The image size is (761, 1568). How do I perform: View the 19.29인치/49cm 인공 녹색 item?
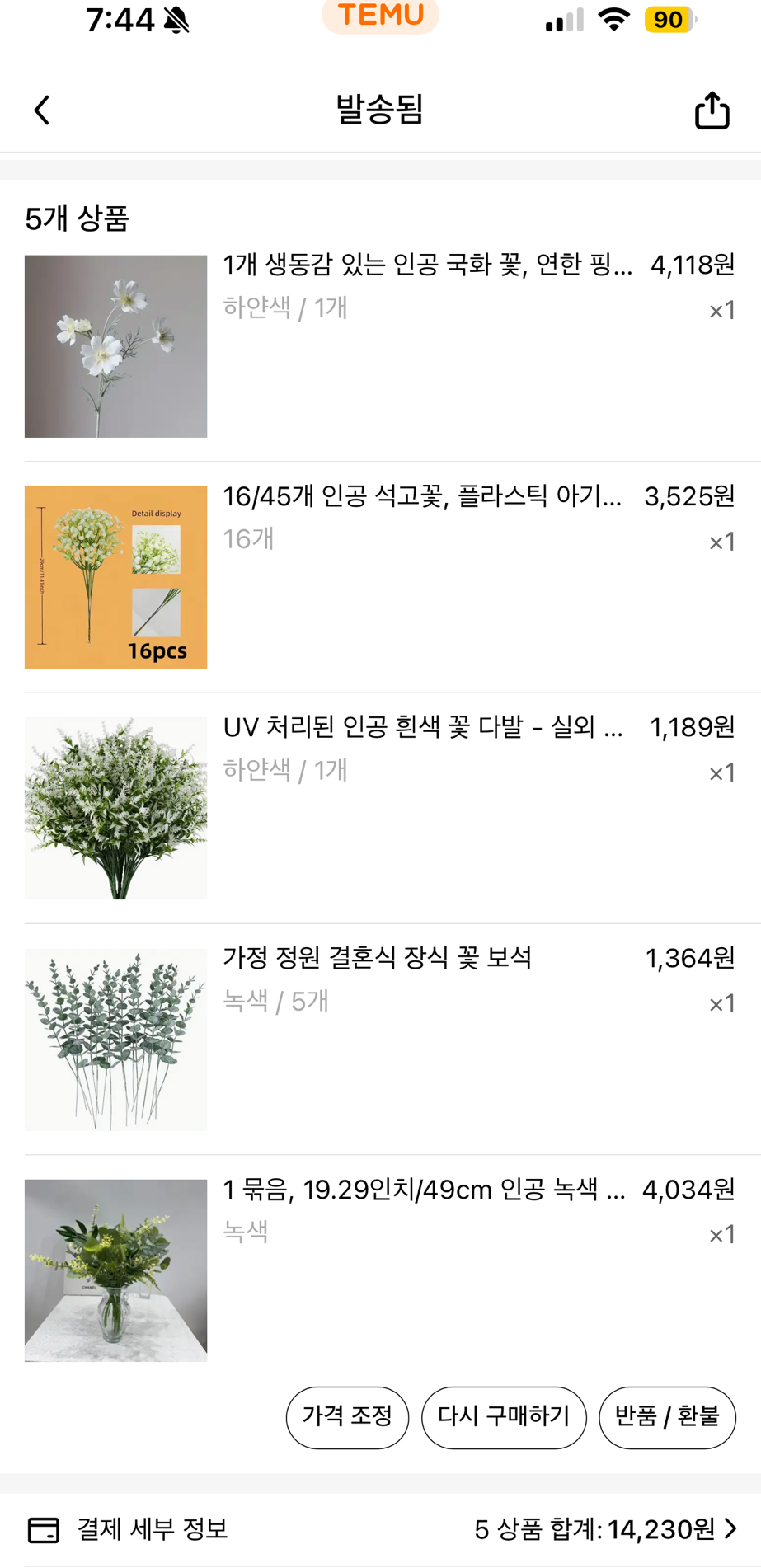[424, 1190]
